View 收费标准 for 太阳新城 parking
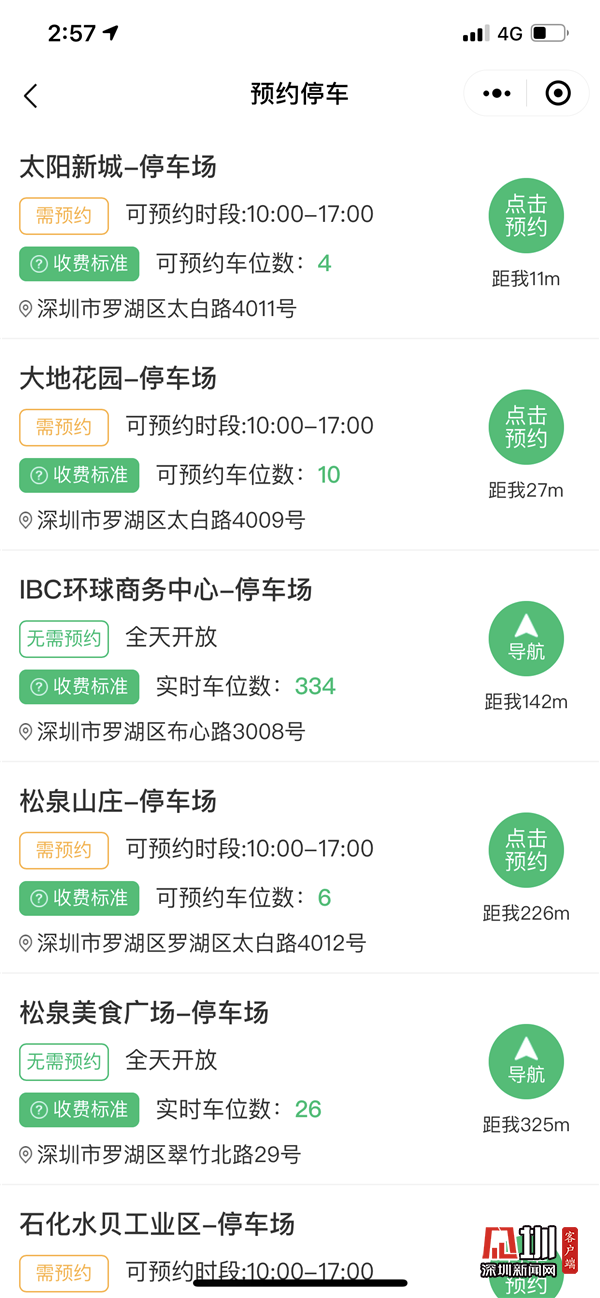This screenshot has width=600, height=1298. [x=79, y=264]
